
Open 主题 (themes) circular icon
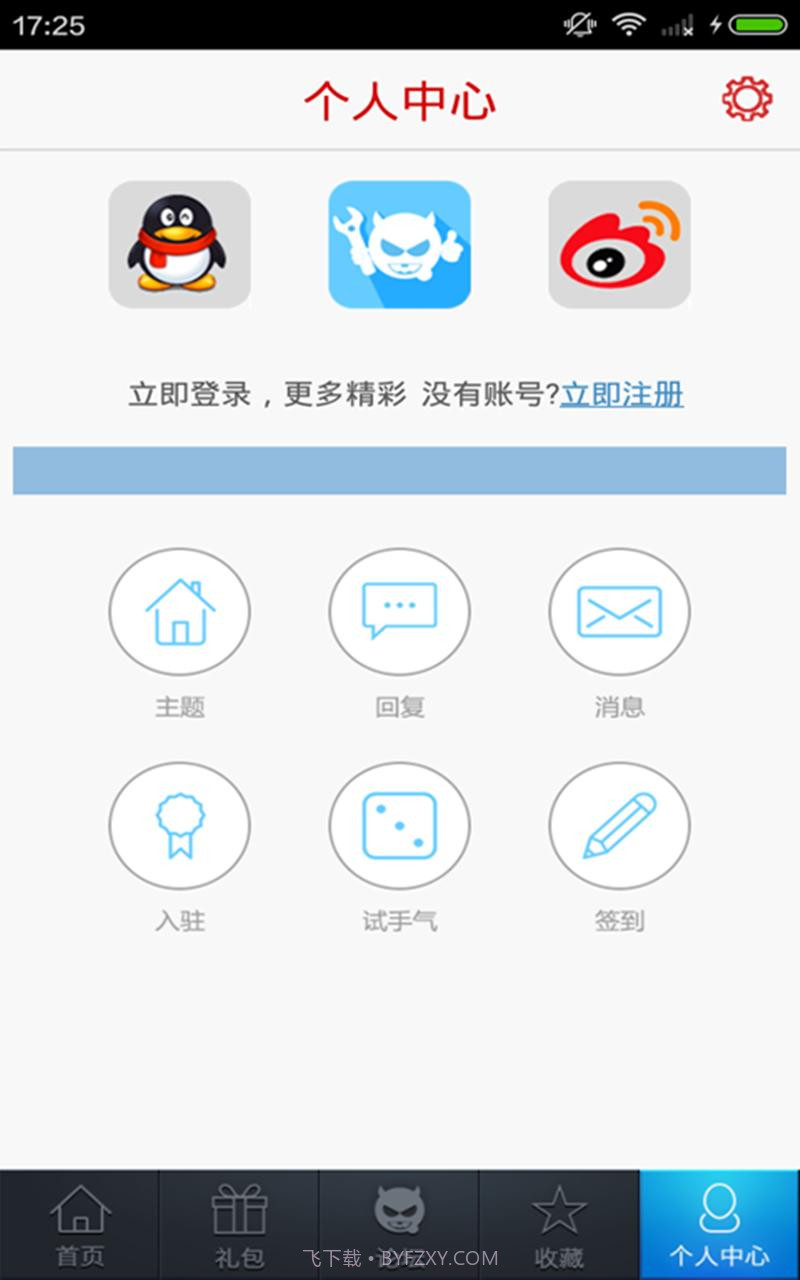tap(180, 611)
